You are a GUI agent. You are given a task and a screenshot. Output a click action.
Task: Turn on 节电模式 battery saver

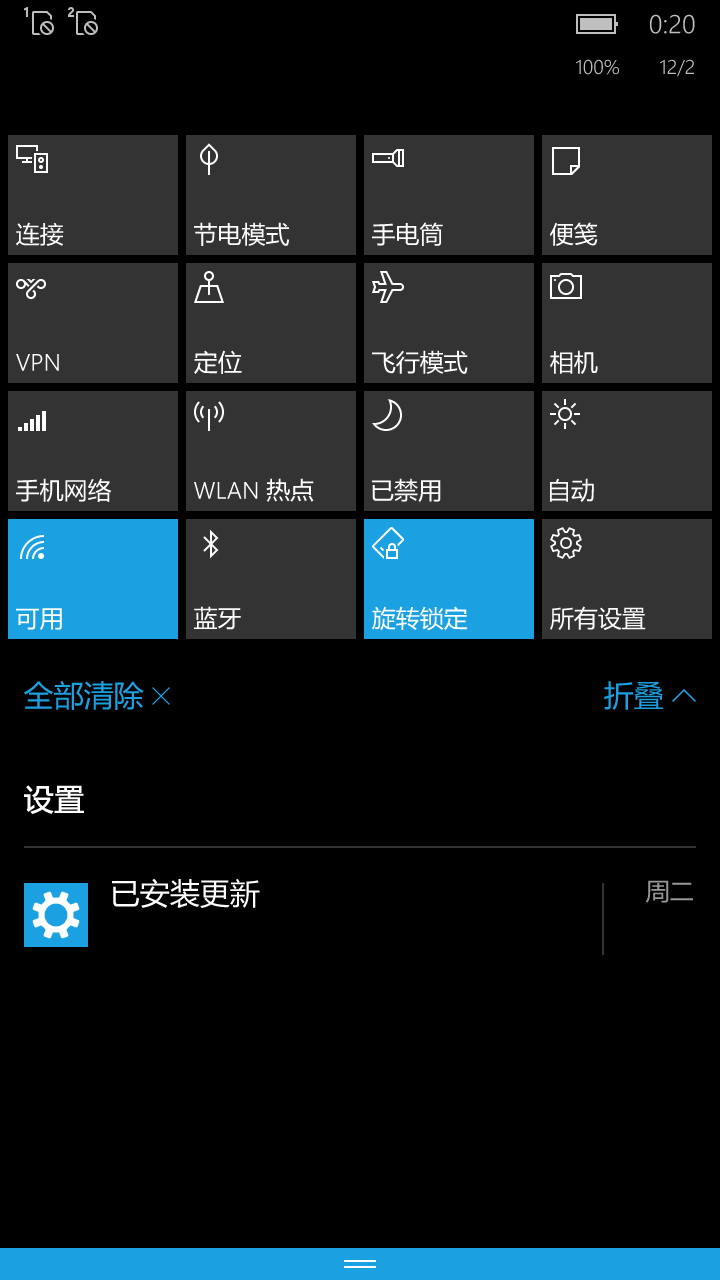(271, 195)
